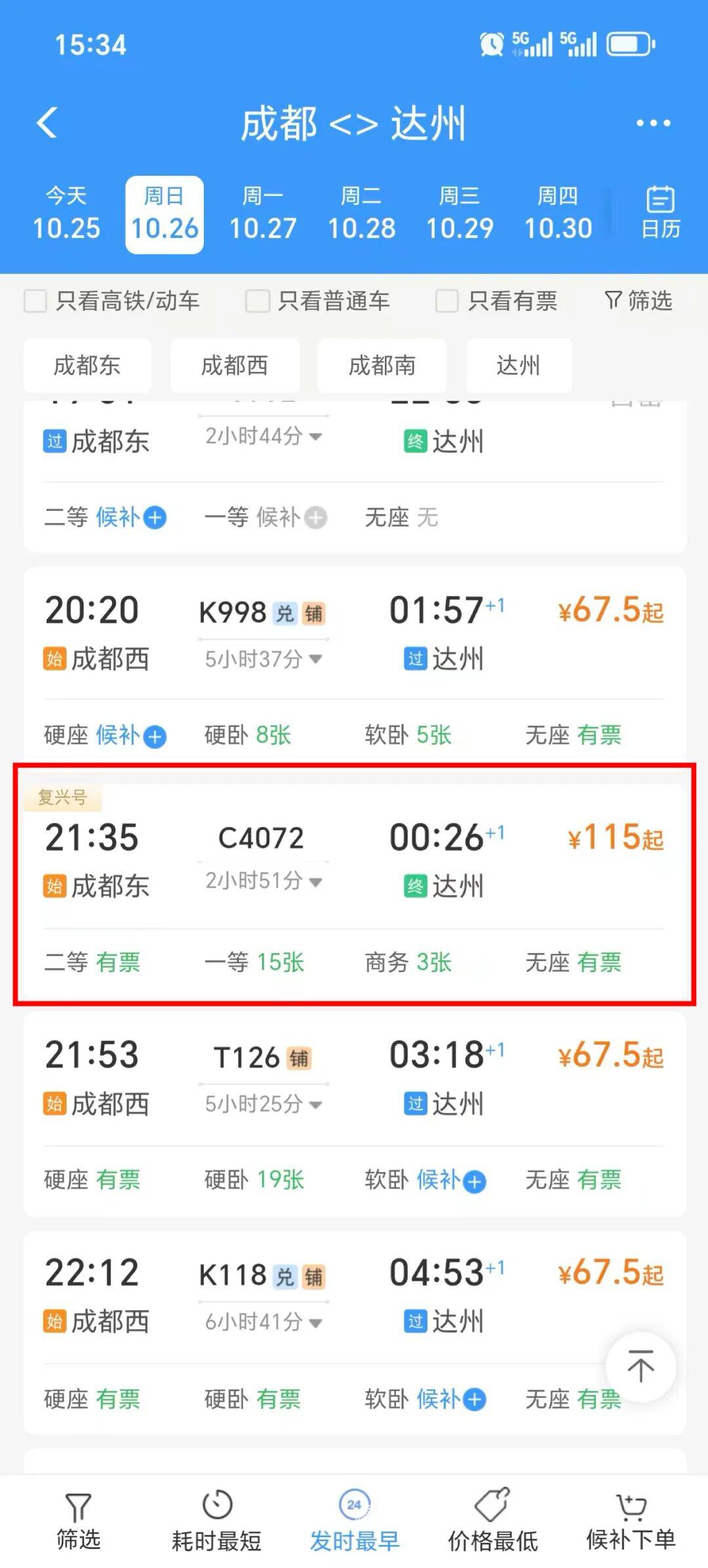Check the 只看普通车 box
The height and width of the screenshot is (1568, 708).
[257, 302]
